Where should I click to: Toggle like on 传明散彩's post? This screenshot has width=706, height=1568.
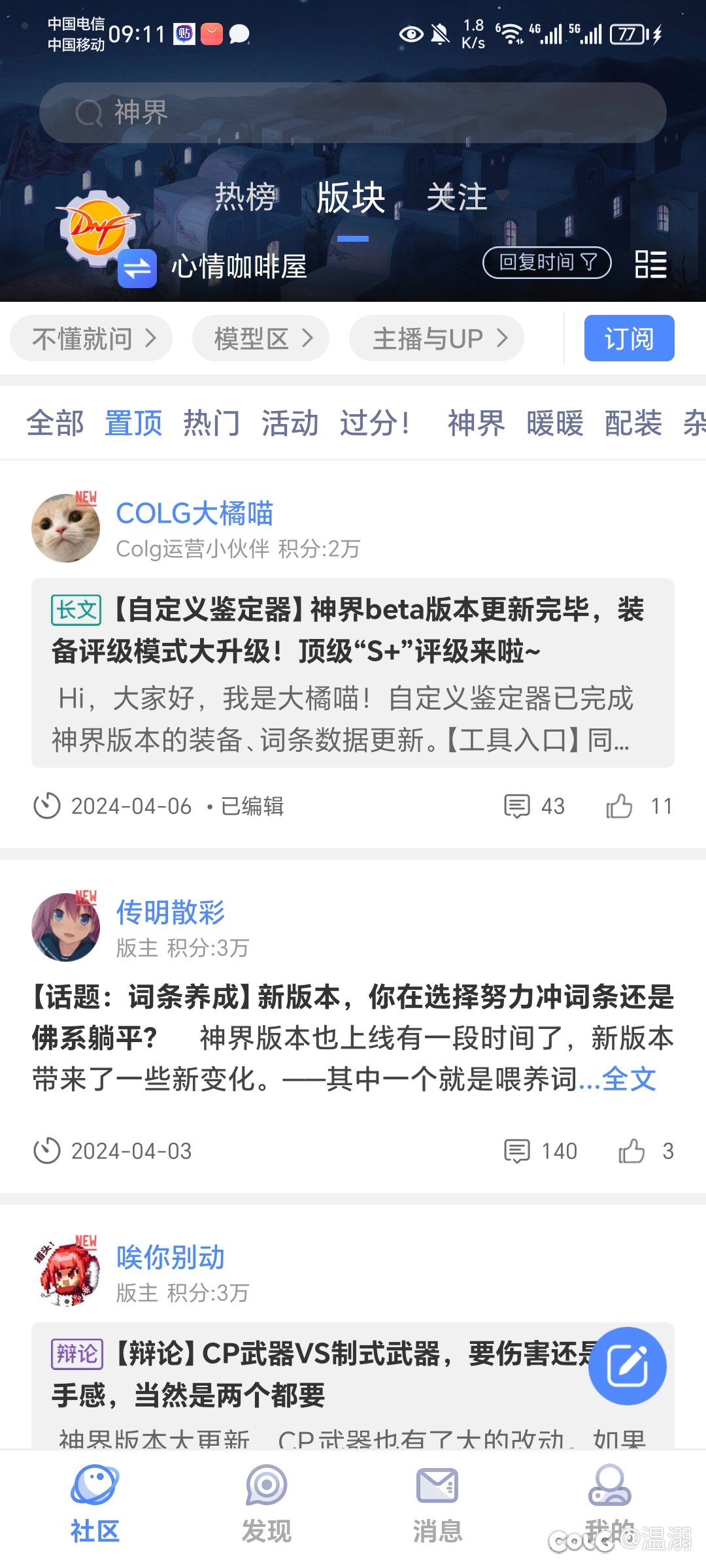point(633,1151)
